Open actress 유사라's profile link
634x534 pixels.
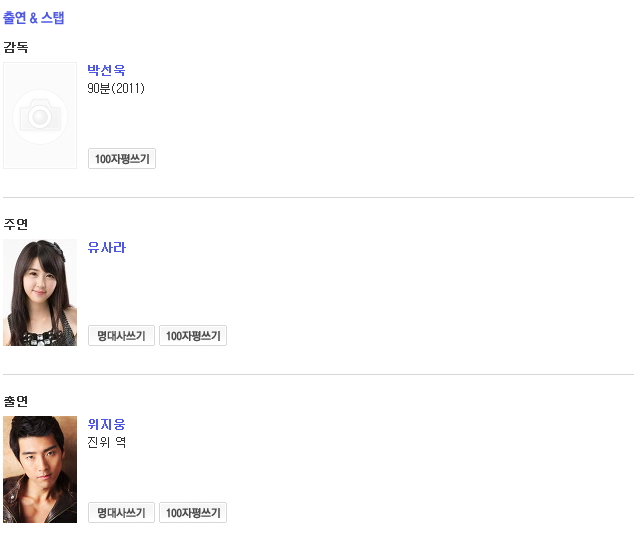coord(106,247)
